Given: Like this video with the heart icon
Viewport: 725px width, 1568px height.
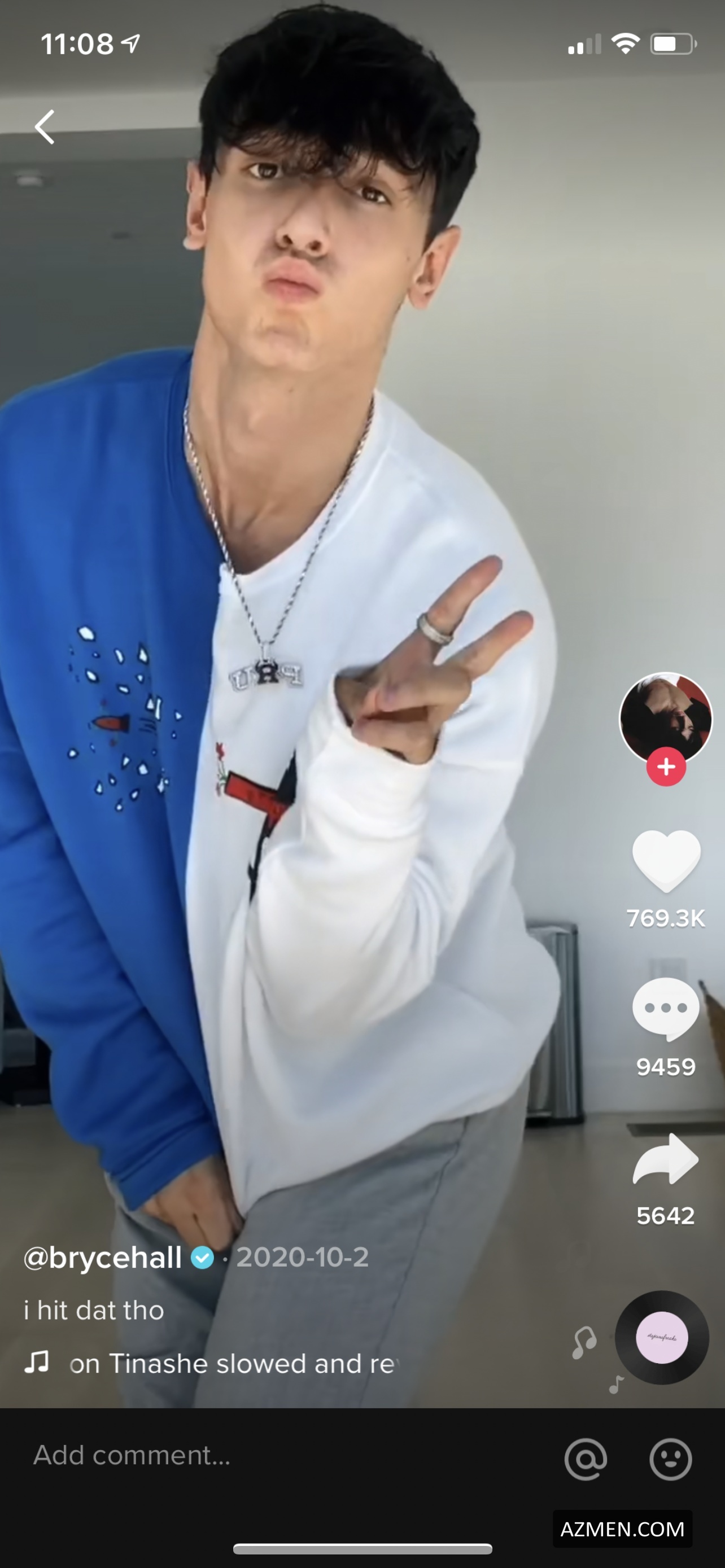Looking at the screenshot, I should pos(666,860).
